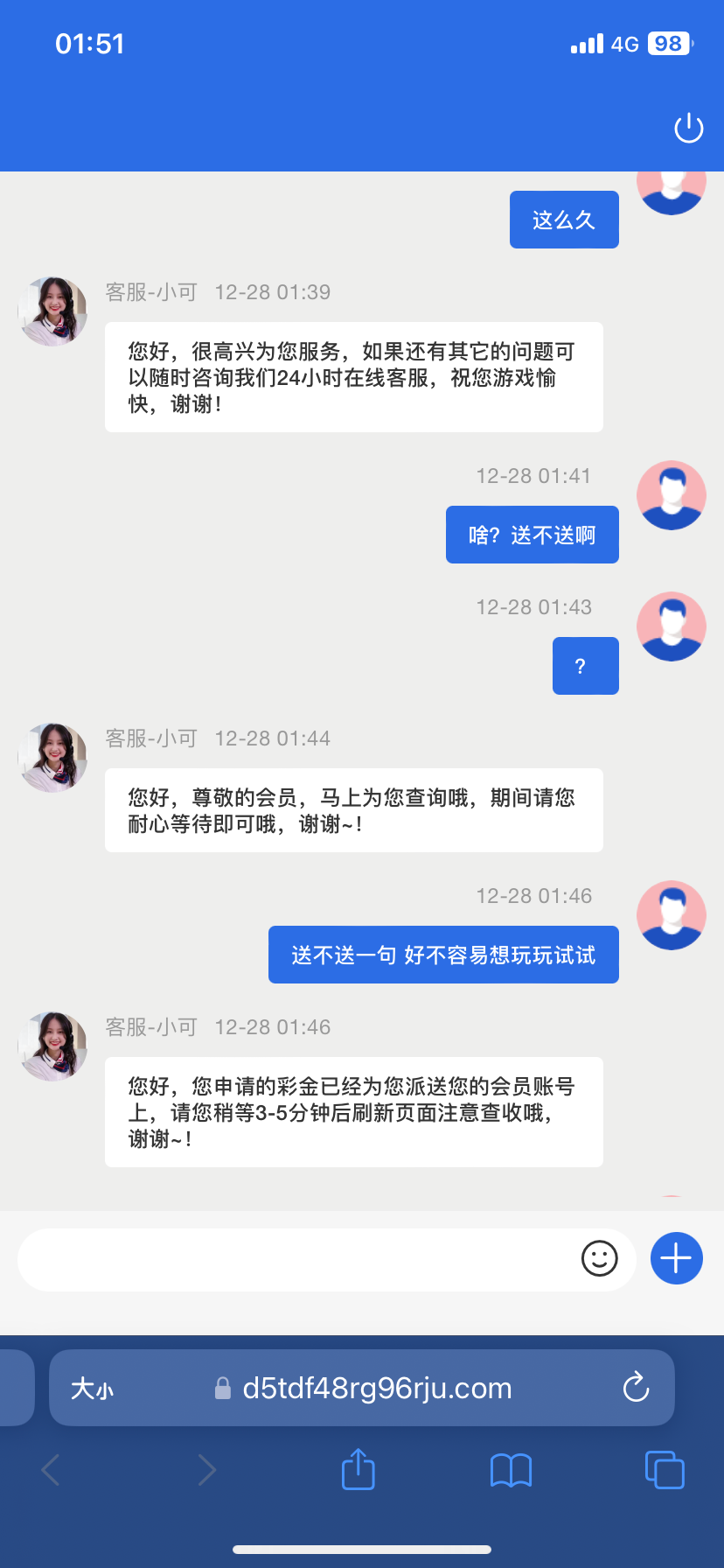
Task: Open the emoji picker smiley icon
Action: point(599,1259)
